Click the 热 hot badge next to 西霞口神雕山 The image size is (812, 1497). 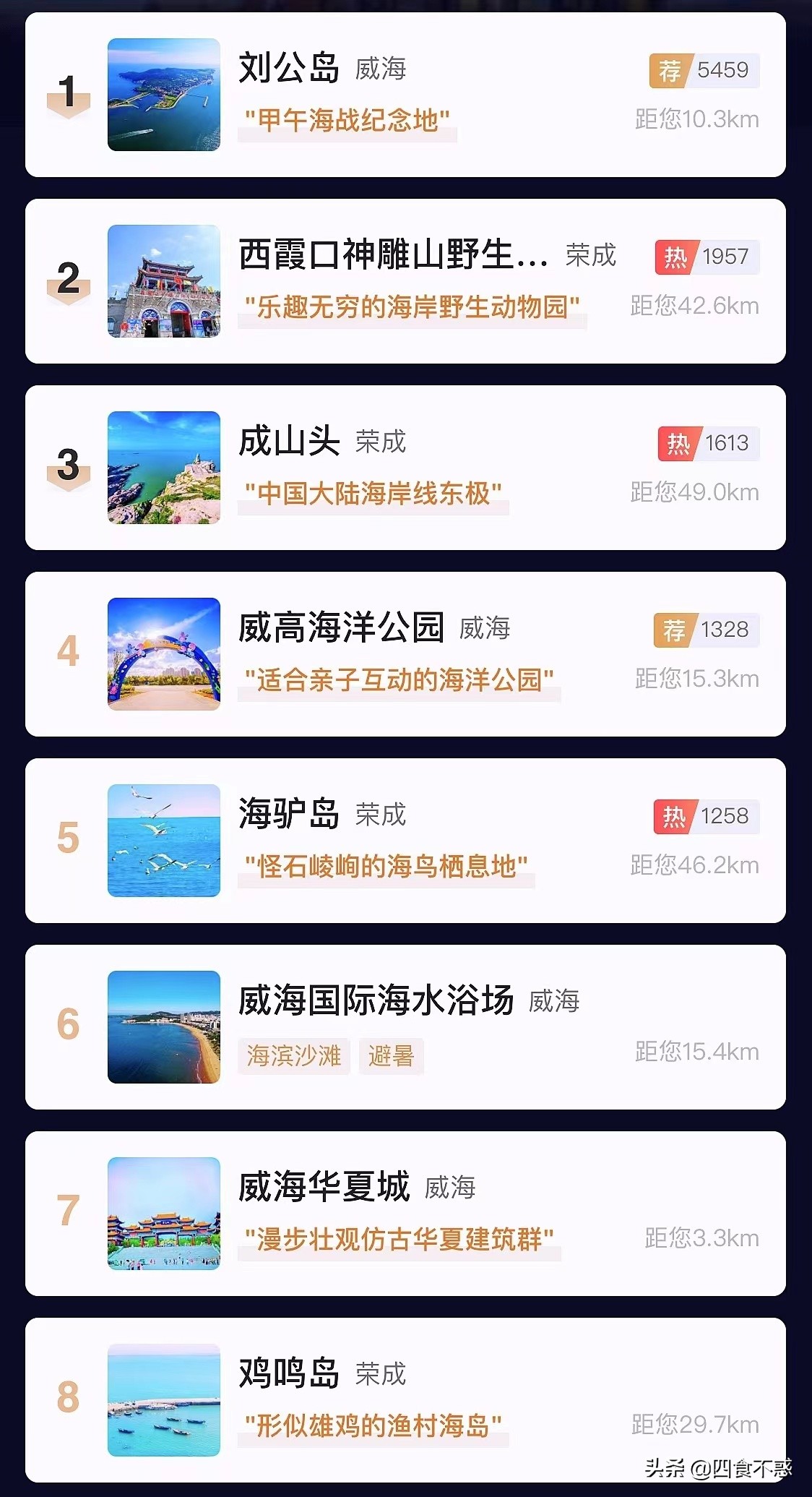[x=675, y=257]
